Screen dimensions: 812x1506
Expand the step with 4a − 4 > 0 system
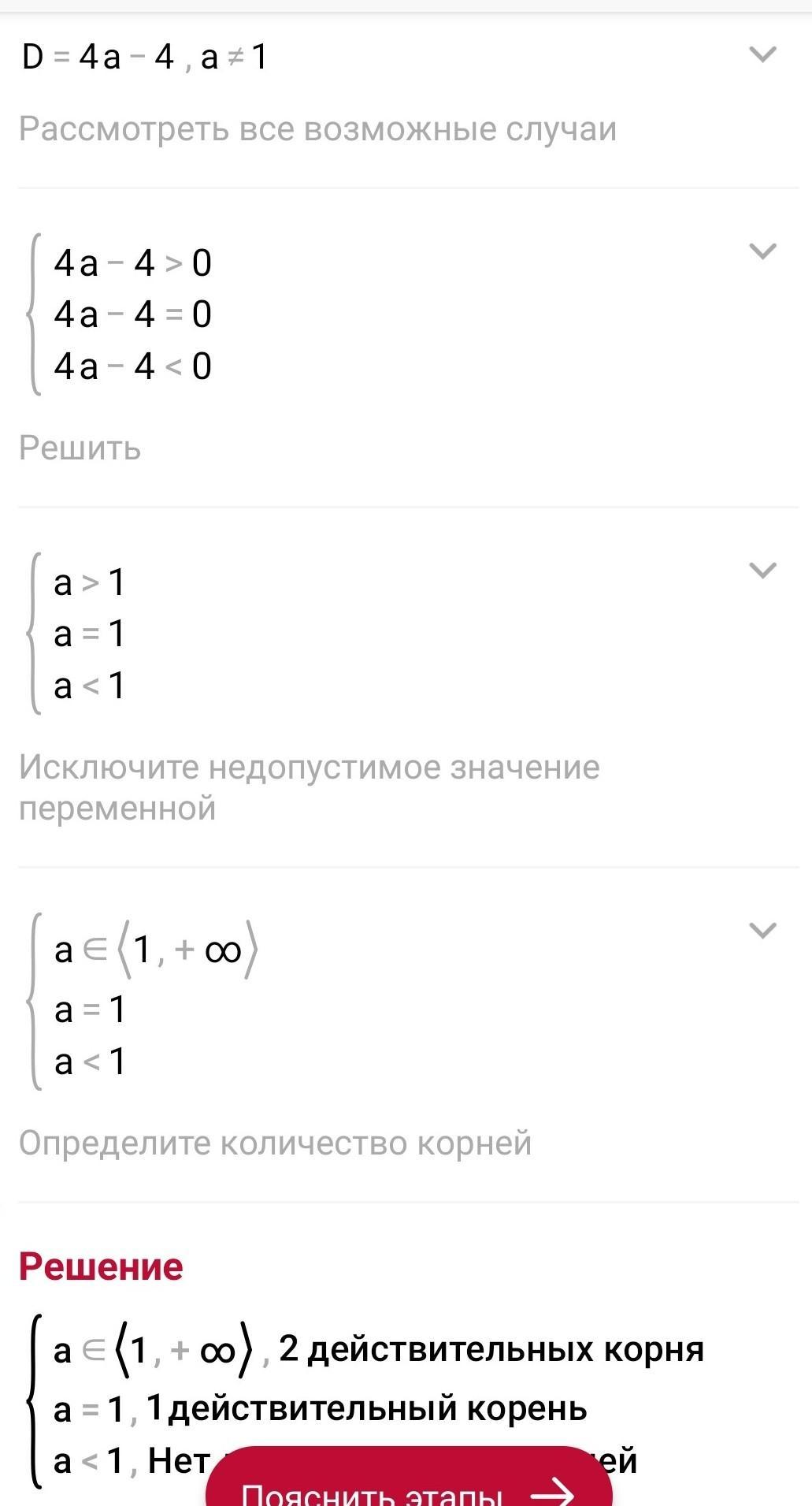762,251
